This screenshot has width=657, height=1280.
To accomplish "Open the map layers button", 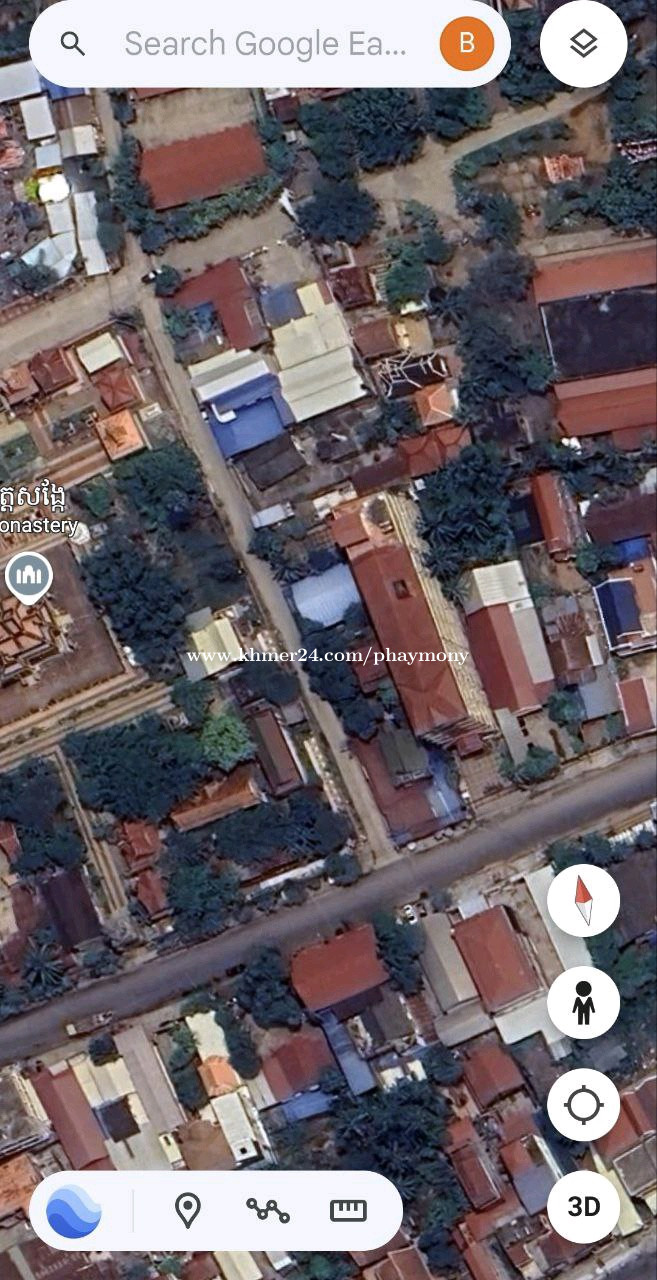I will [584, 44].
